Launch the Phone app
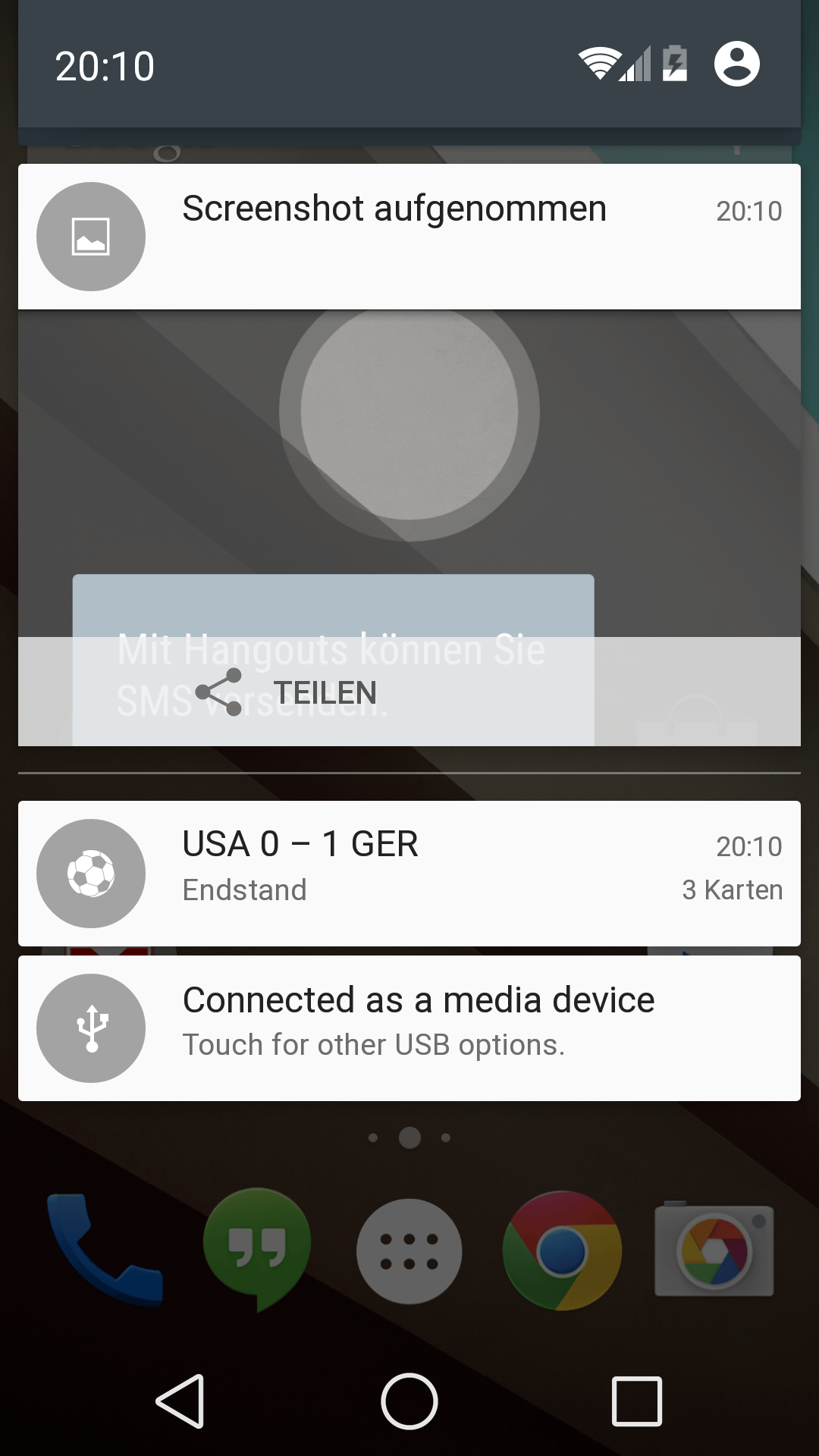The width and height of the screenshot is (819, 1456). point(105,1250)
